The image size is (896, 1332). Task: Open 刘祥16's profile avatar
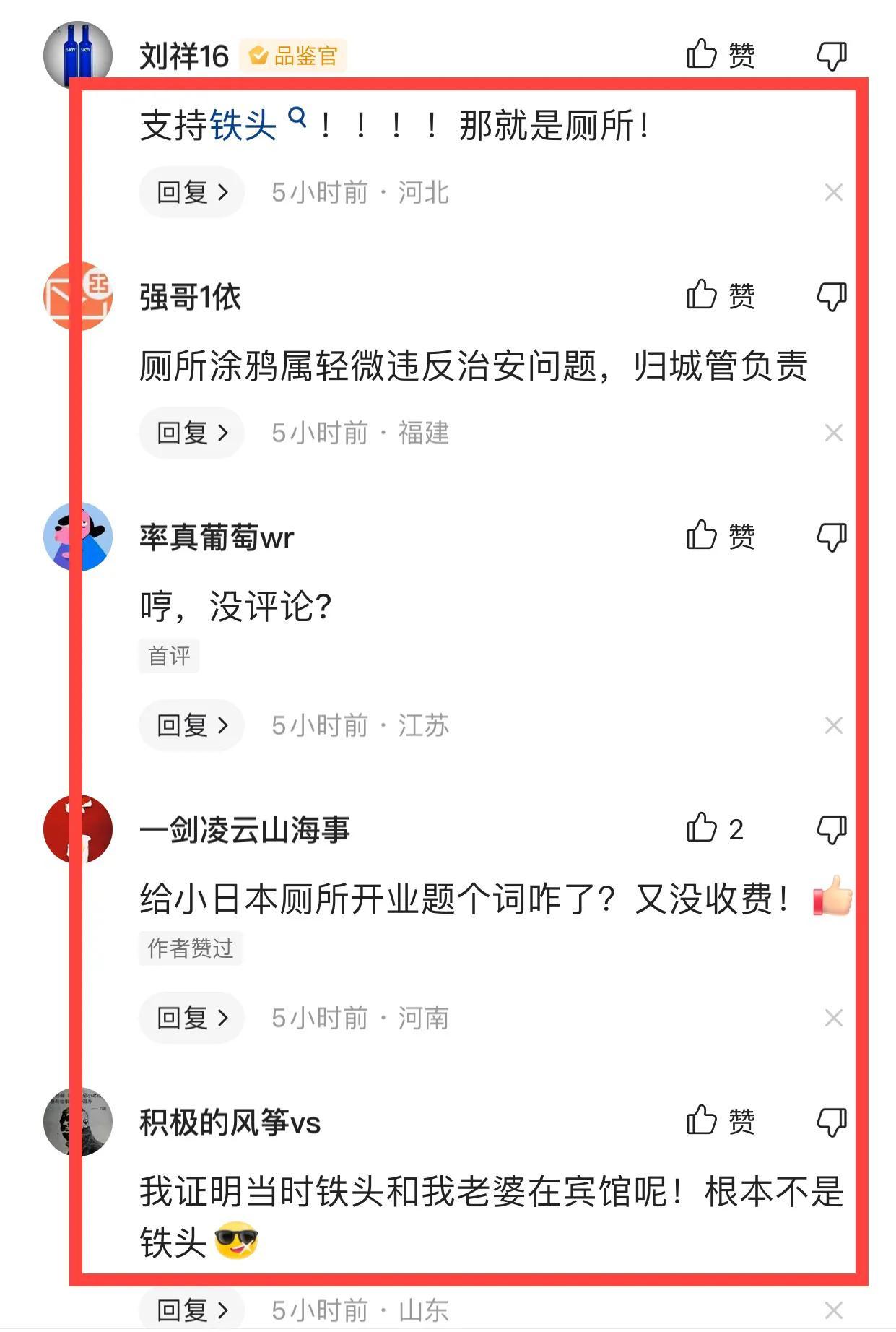pos(78,55)
